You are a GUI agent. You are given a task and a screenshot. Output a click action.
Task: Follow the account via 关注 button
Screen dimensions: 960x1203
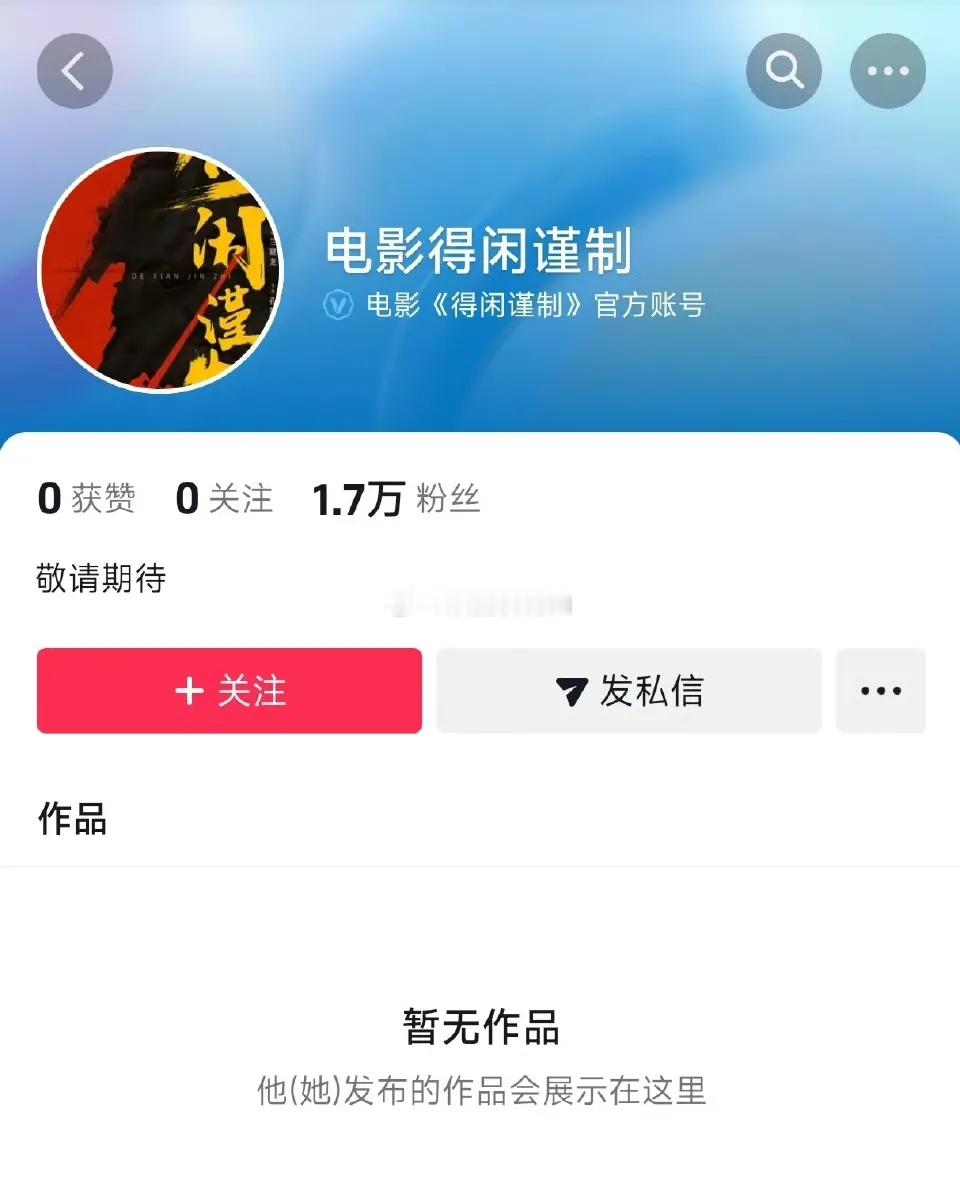click(228, 691)
